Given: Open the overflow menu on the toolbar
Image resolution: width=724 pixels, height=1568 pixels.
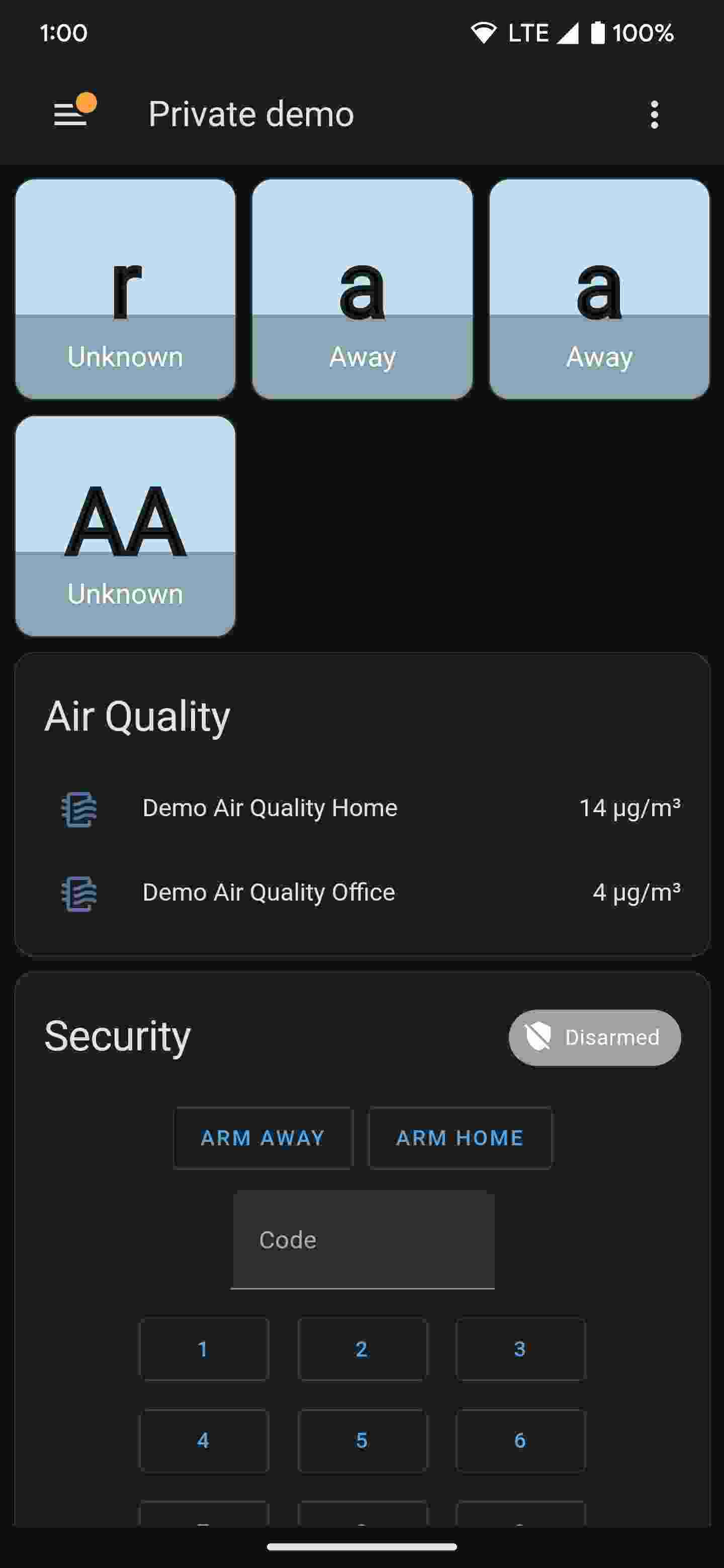Looking at the screenshot, I should point(654,115).
